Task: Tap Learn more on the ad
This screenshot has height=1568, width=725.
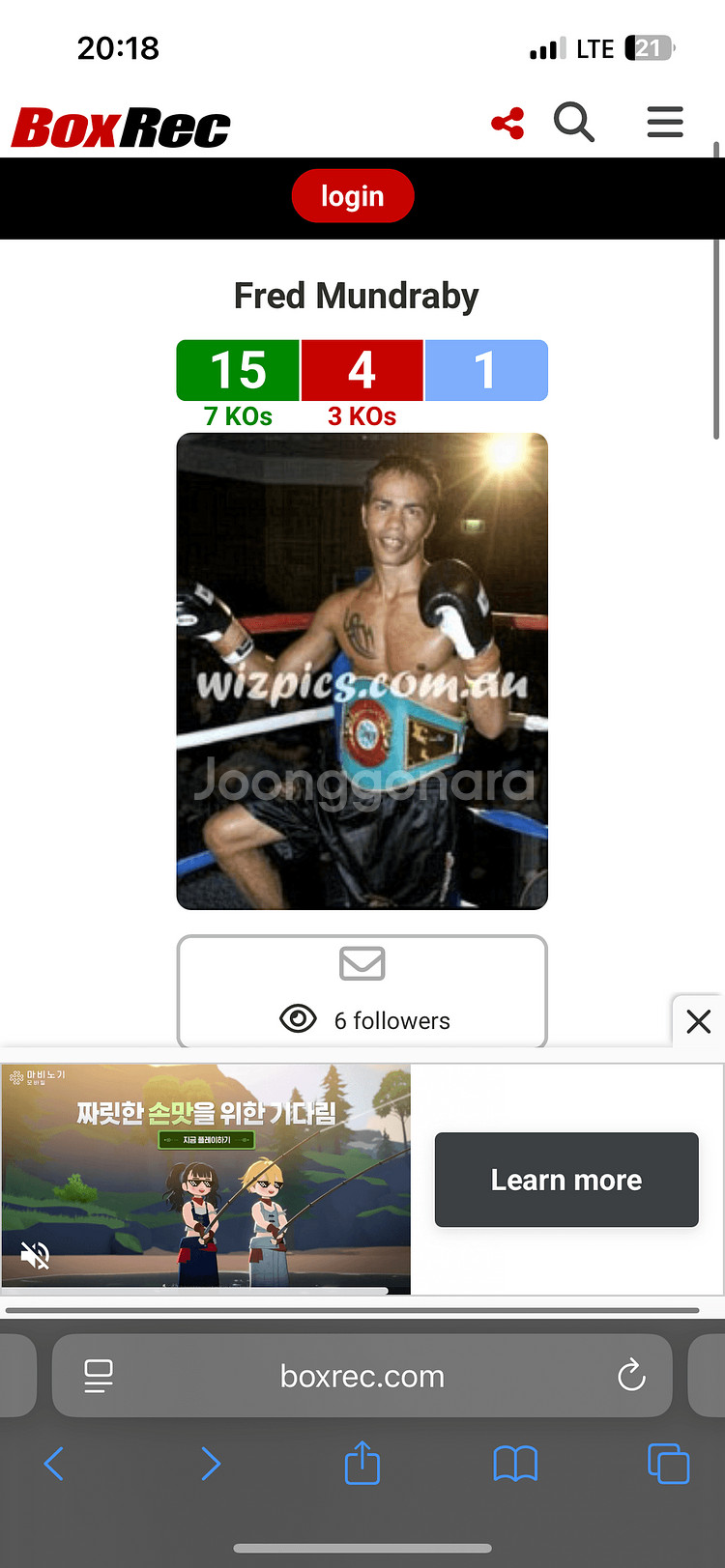Action: (x=566, y=1180)
